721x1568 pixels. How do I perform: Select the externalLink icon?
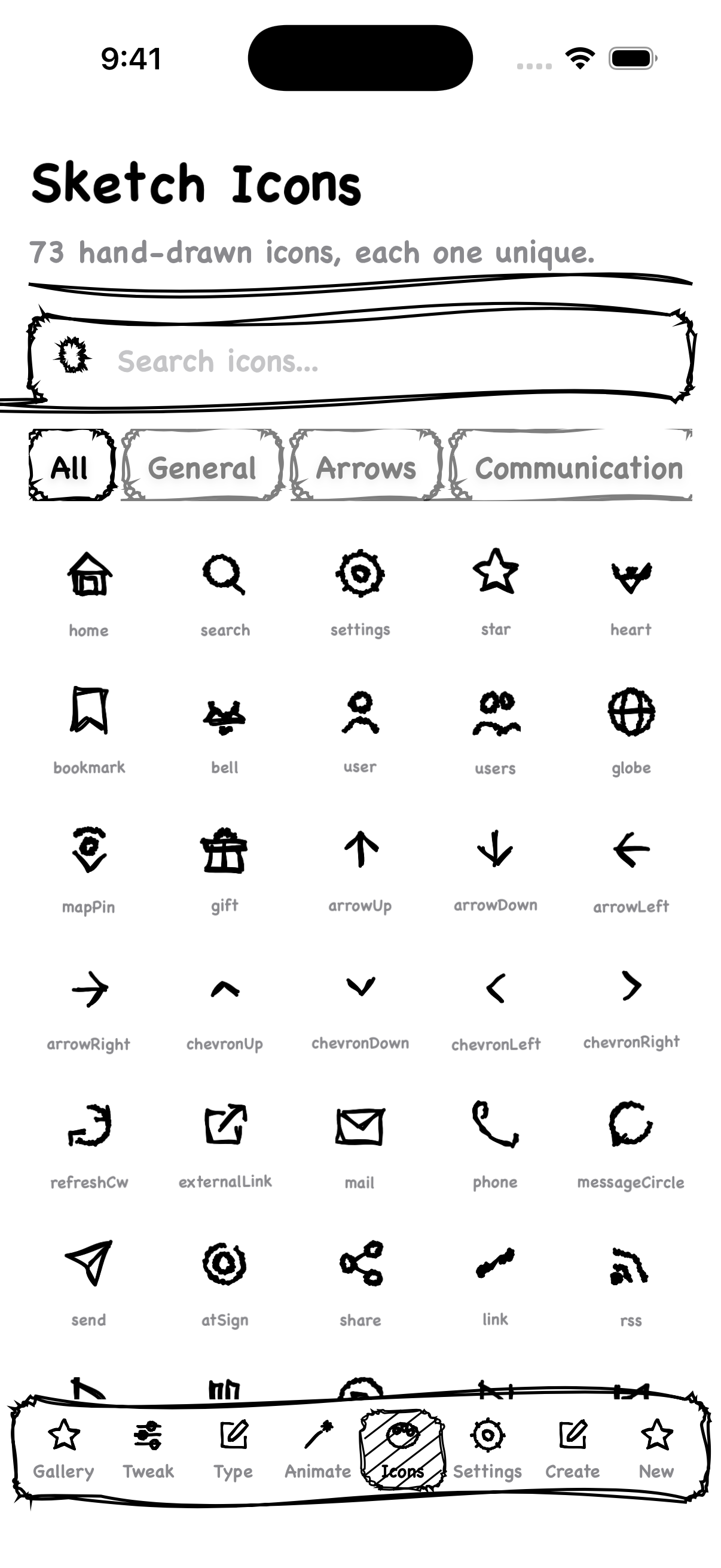pos(225,1126)
